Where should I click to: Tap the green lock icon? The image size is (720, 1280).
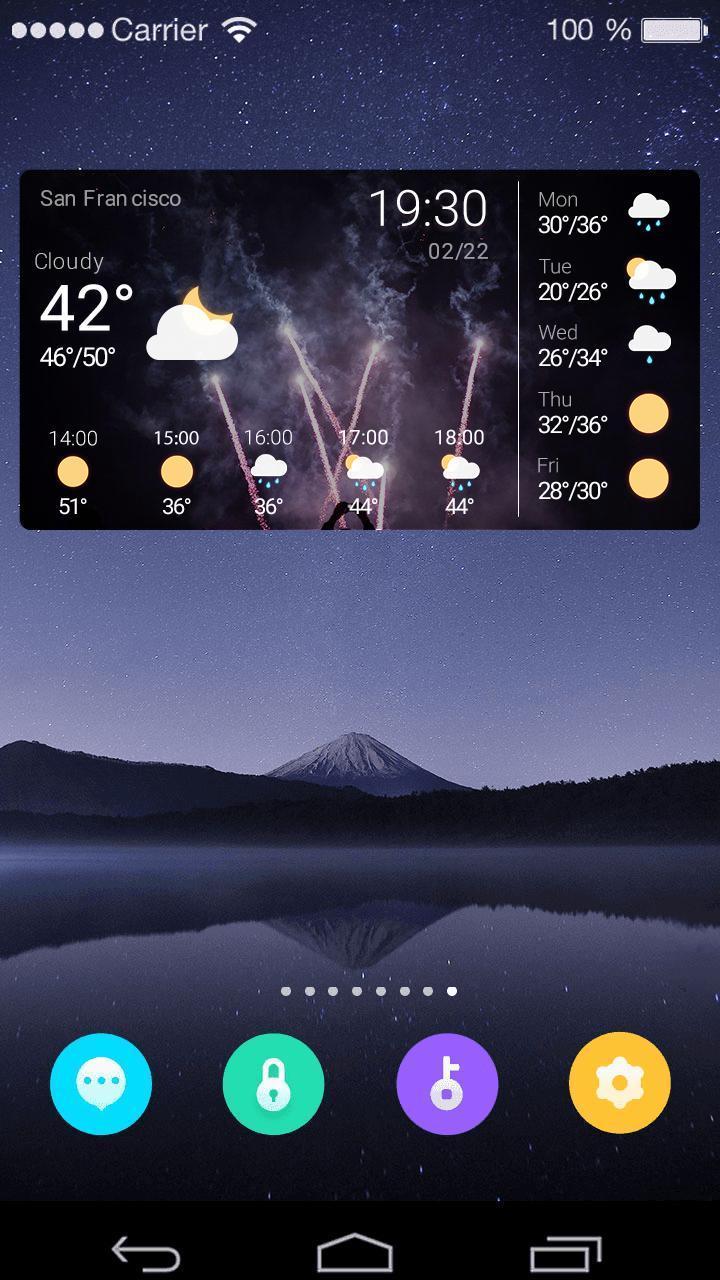(273, 1082)
